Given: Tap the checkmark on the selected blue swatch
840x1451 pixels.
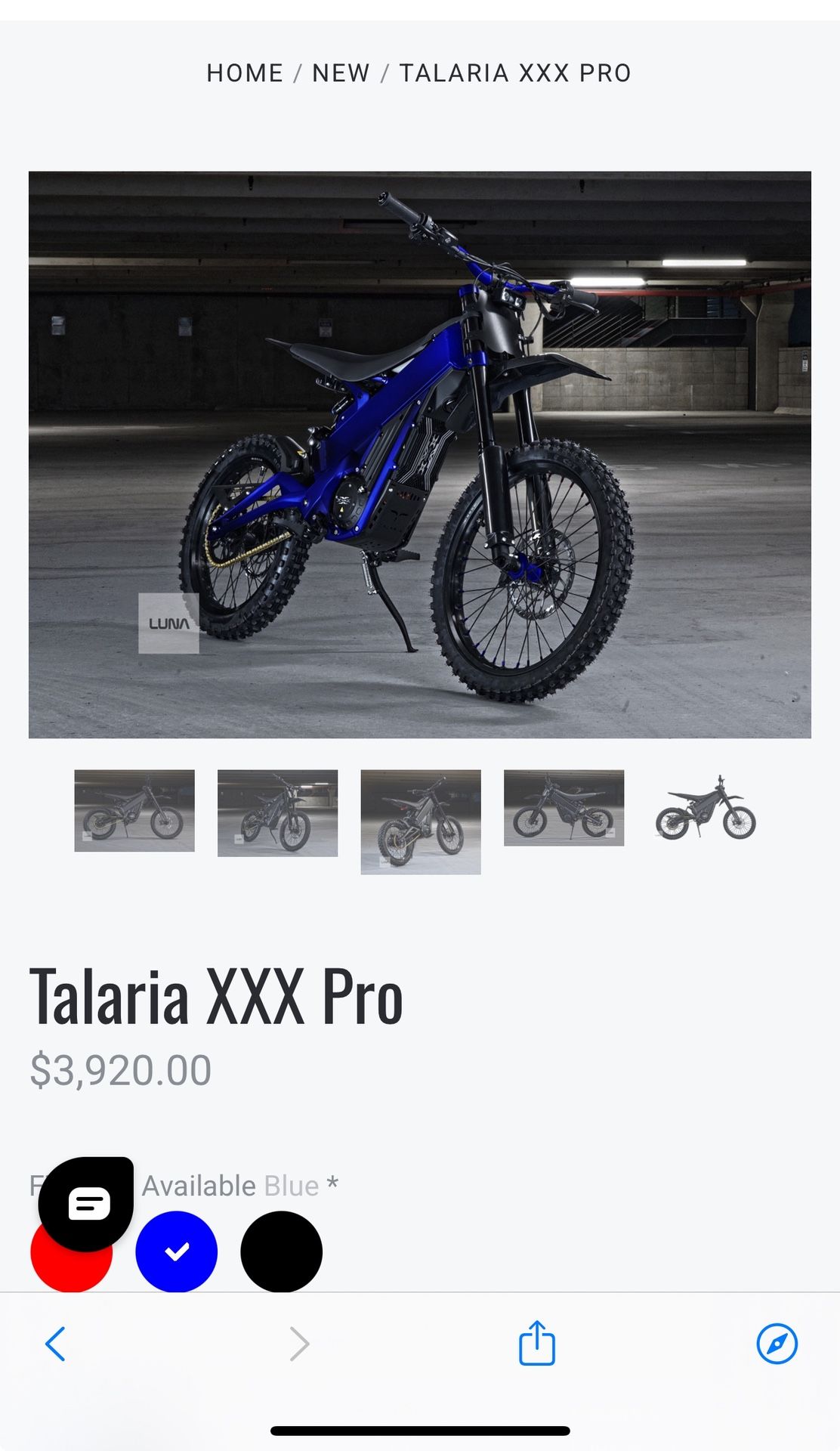Looking at the screenshot, I should (177, 1251).
